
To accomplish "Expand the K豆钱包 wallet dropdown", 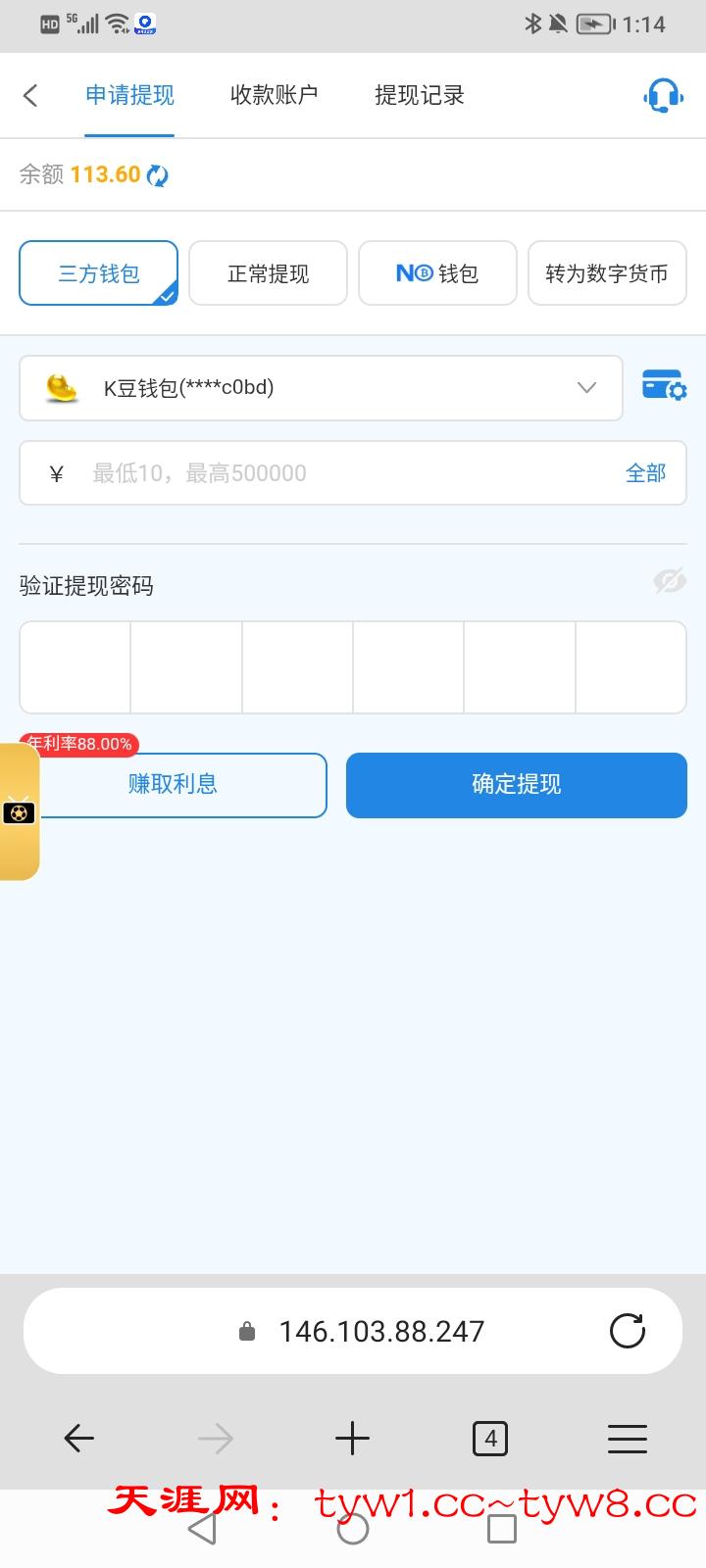I will [321, 388].
